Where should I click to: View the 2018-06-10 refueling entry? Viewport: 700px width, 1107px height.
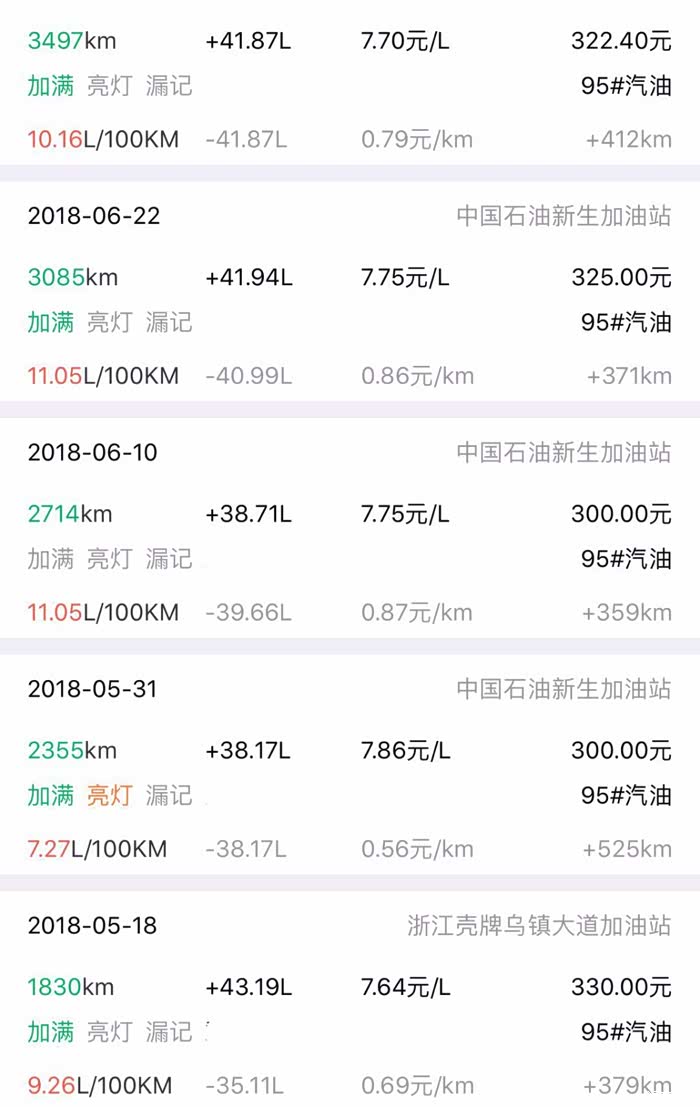tap(350, 532)
